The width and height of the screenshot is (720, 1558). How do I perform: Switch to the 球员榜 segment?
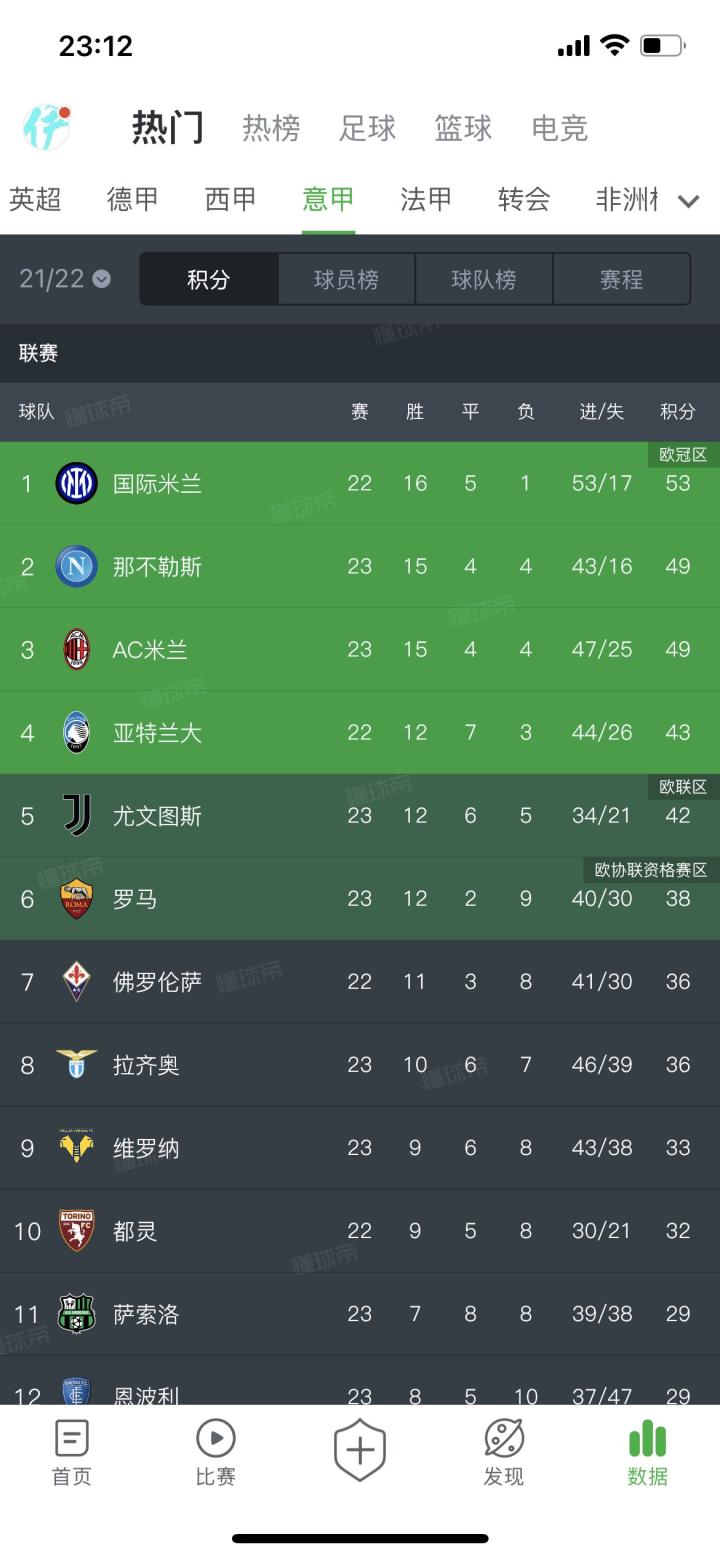(346, 279)
